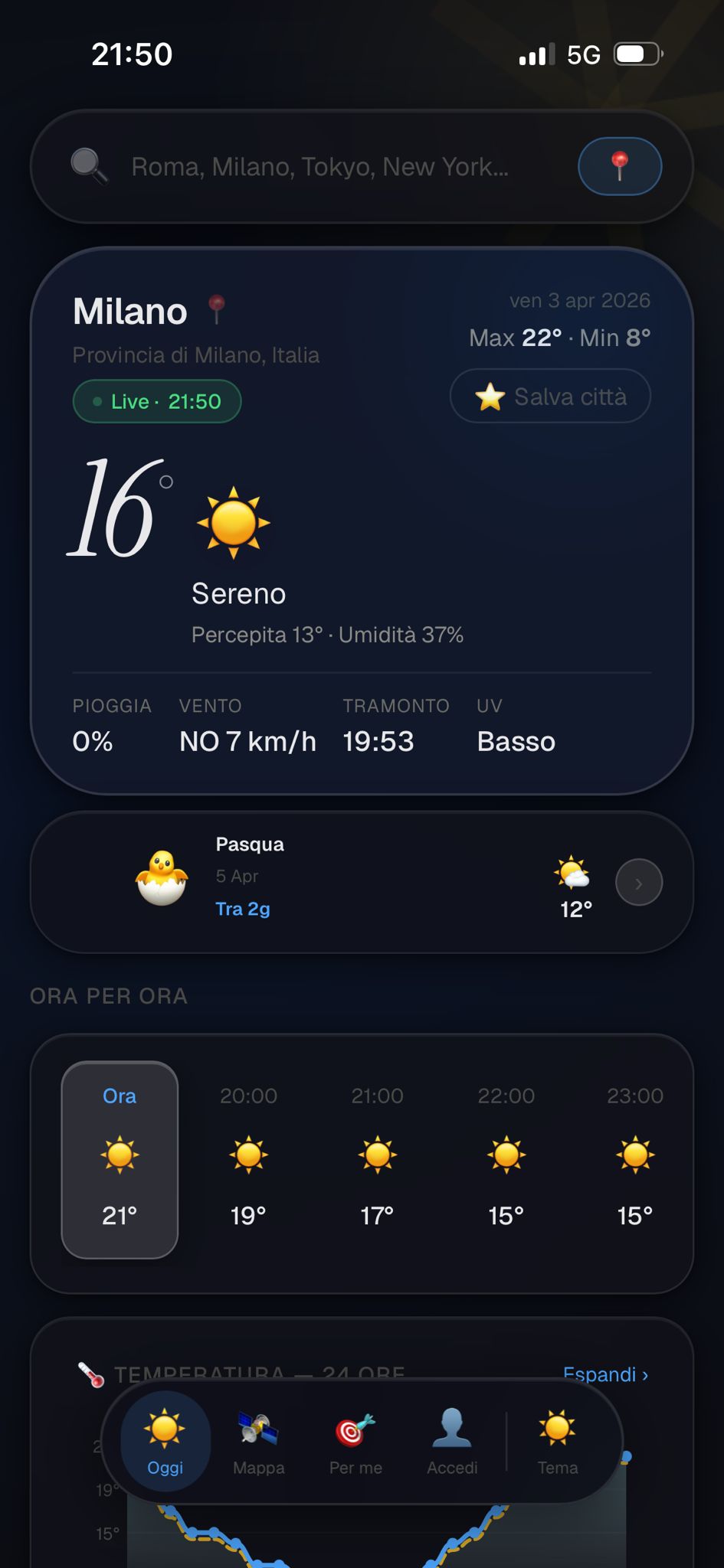Open Espandi on the temperature chart
Image resolution: width=724 pixels, height=1568 pixels.
click(604, 1374)
